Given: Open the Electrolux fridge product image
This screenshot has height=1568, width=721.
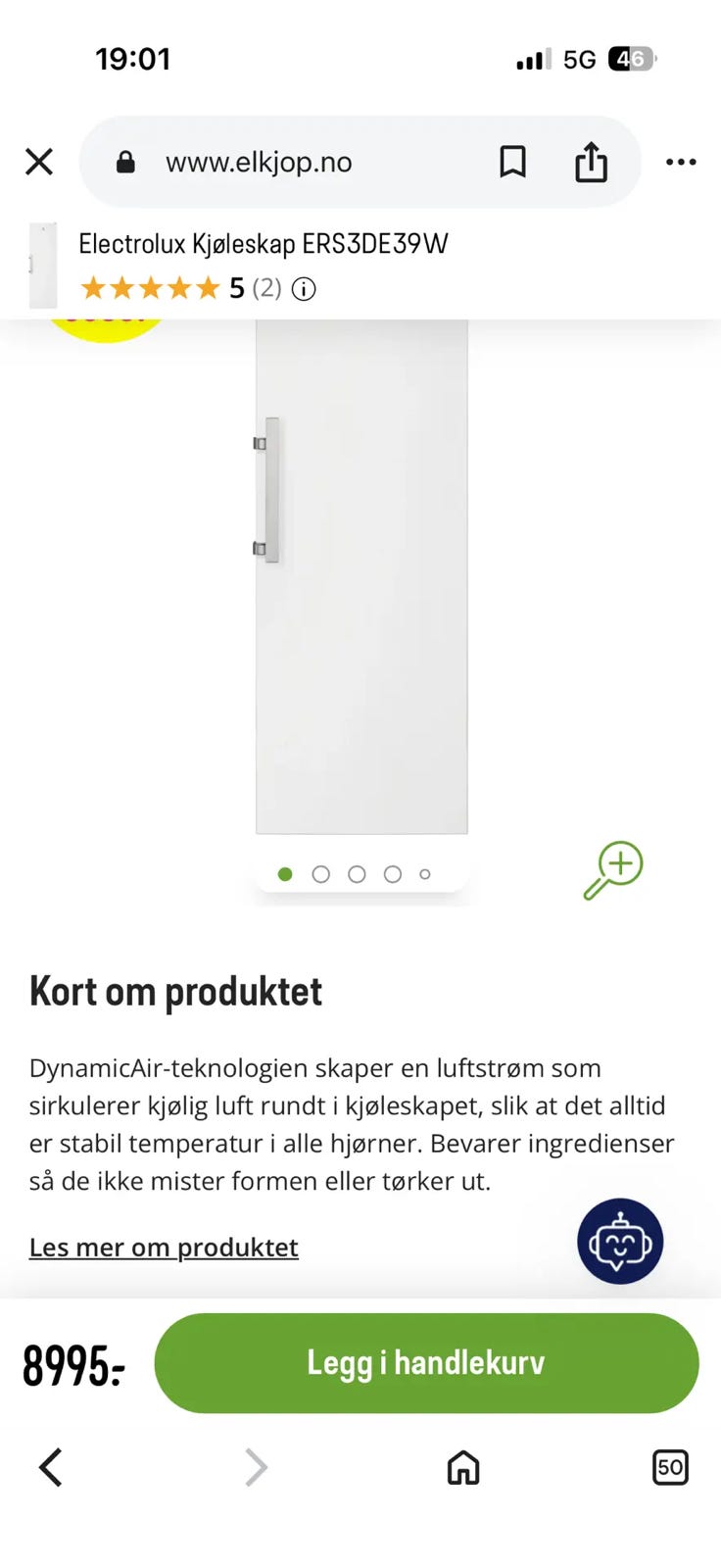Looking at the screenshot, I should coord(361,578).
